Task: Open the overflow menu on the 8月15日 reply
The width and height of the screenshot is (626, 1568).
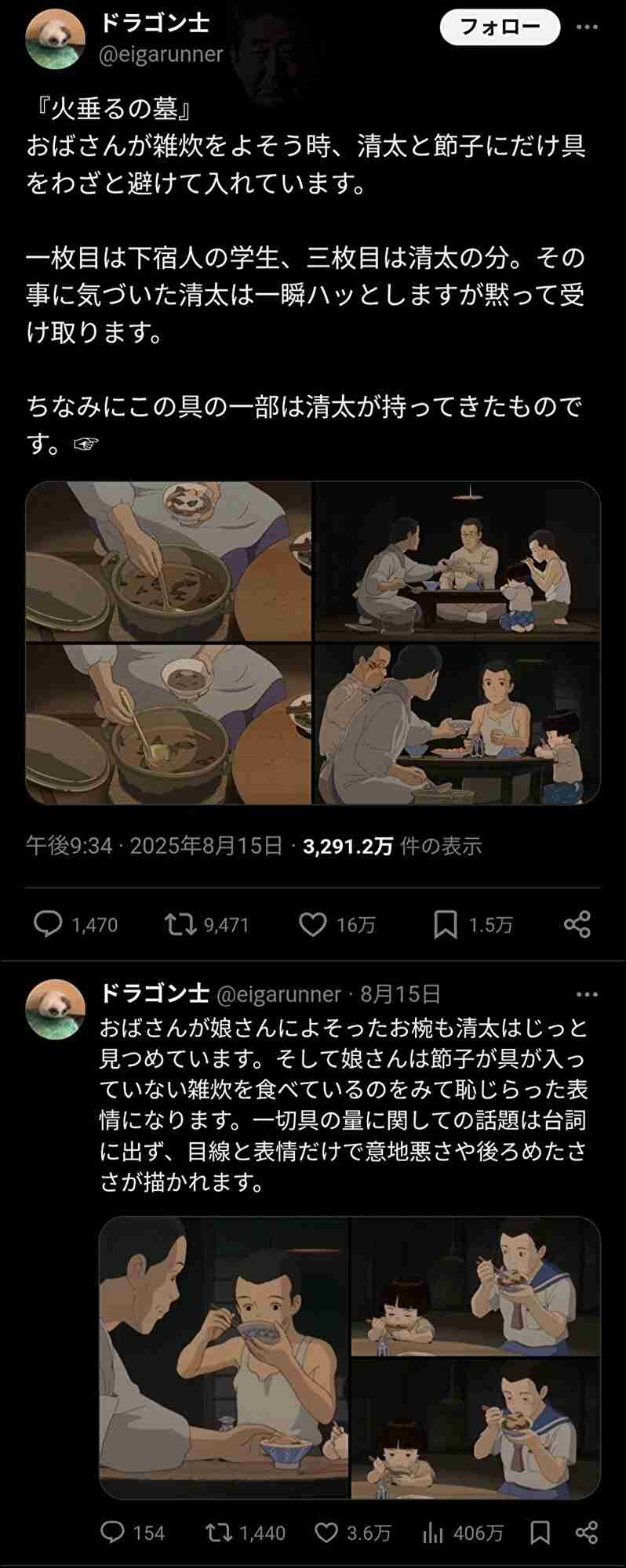Action: 587,994
